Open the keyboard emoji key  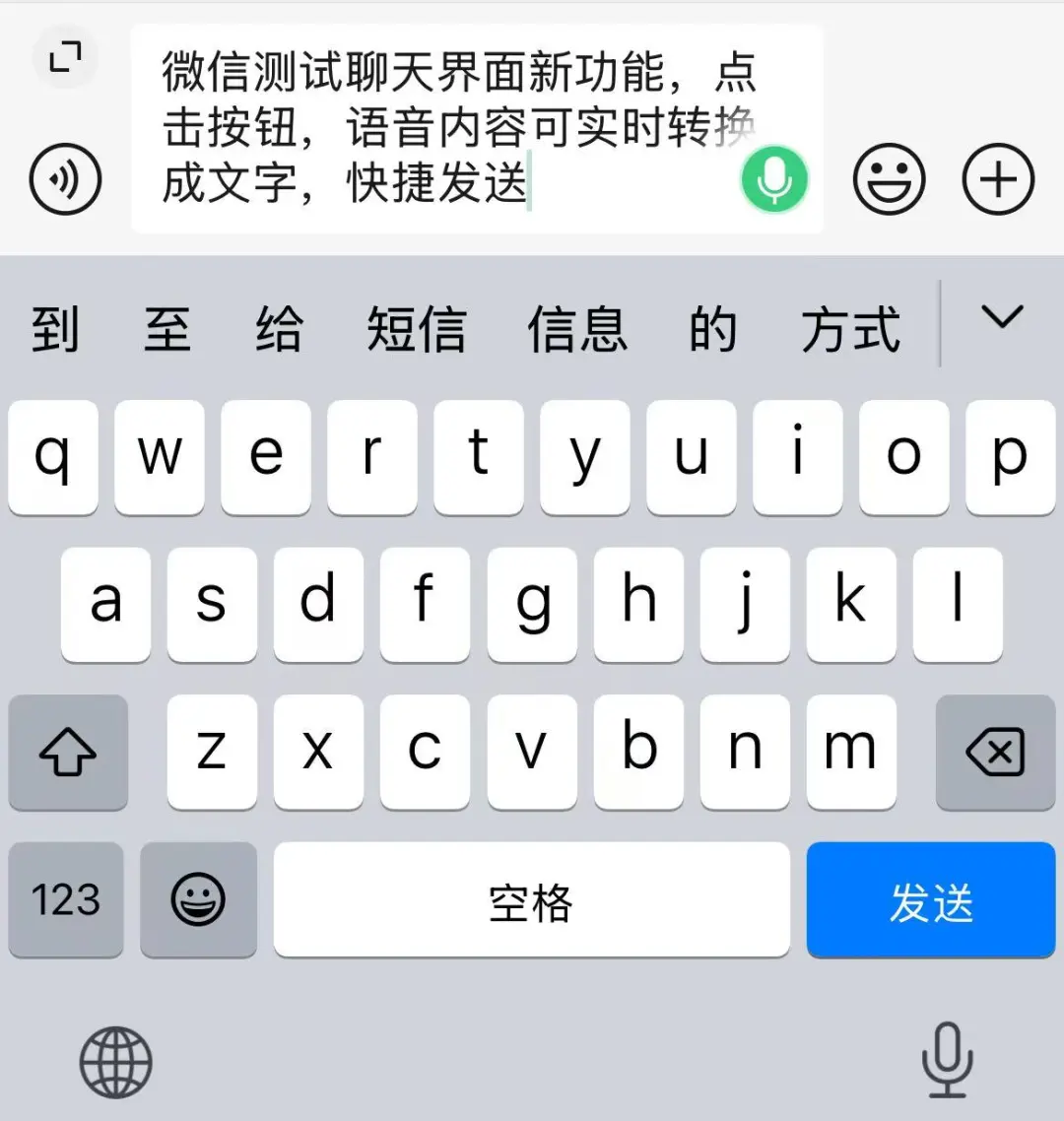198,900
